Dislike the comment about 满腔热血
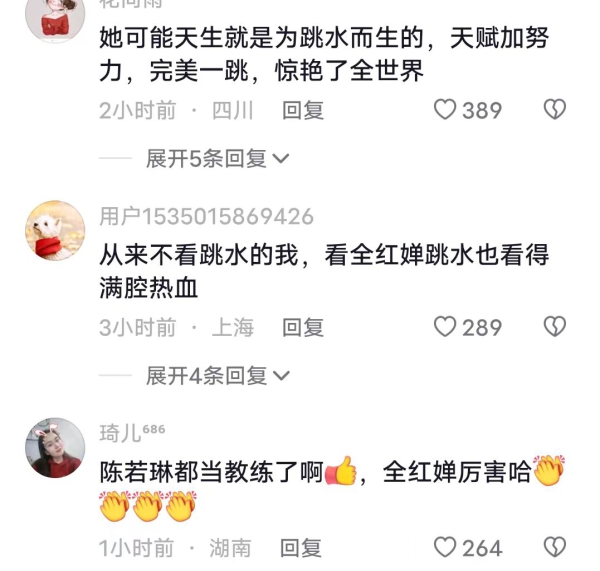Screen dimensions: 600x571 click(554, 327)
